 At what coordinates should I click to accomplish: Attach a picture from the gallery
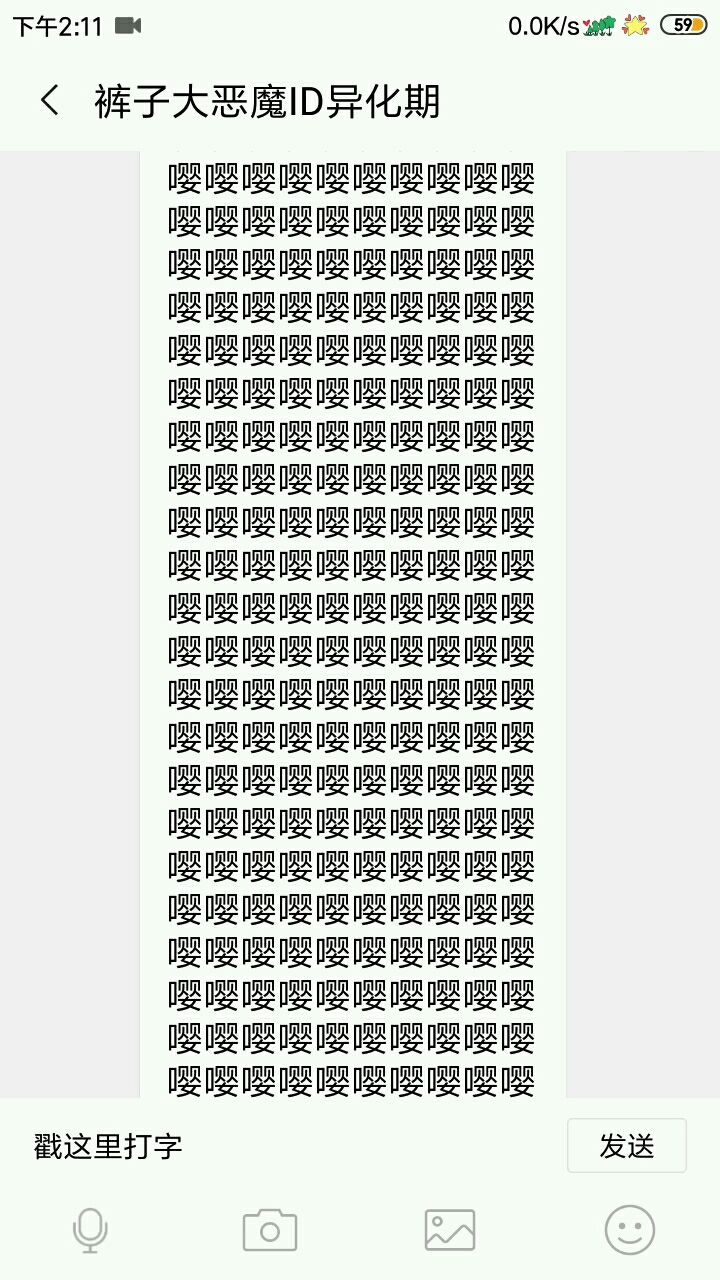(x=450, y=1230)
